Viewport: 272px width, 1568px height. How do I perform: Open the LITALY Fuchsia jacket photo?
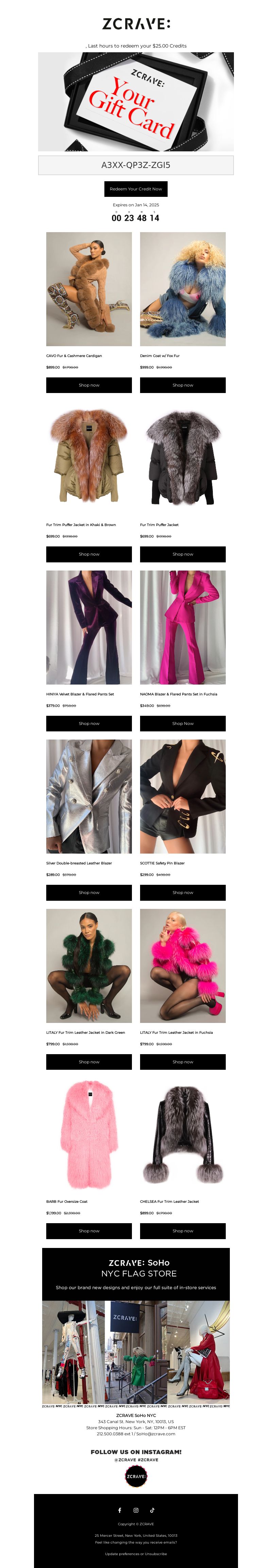[182, 965]
